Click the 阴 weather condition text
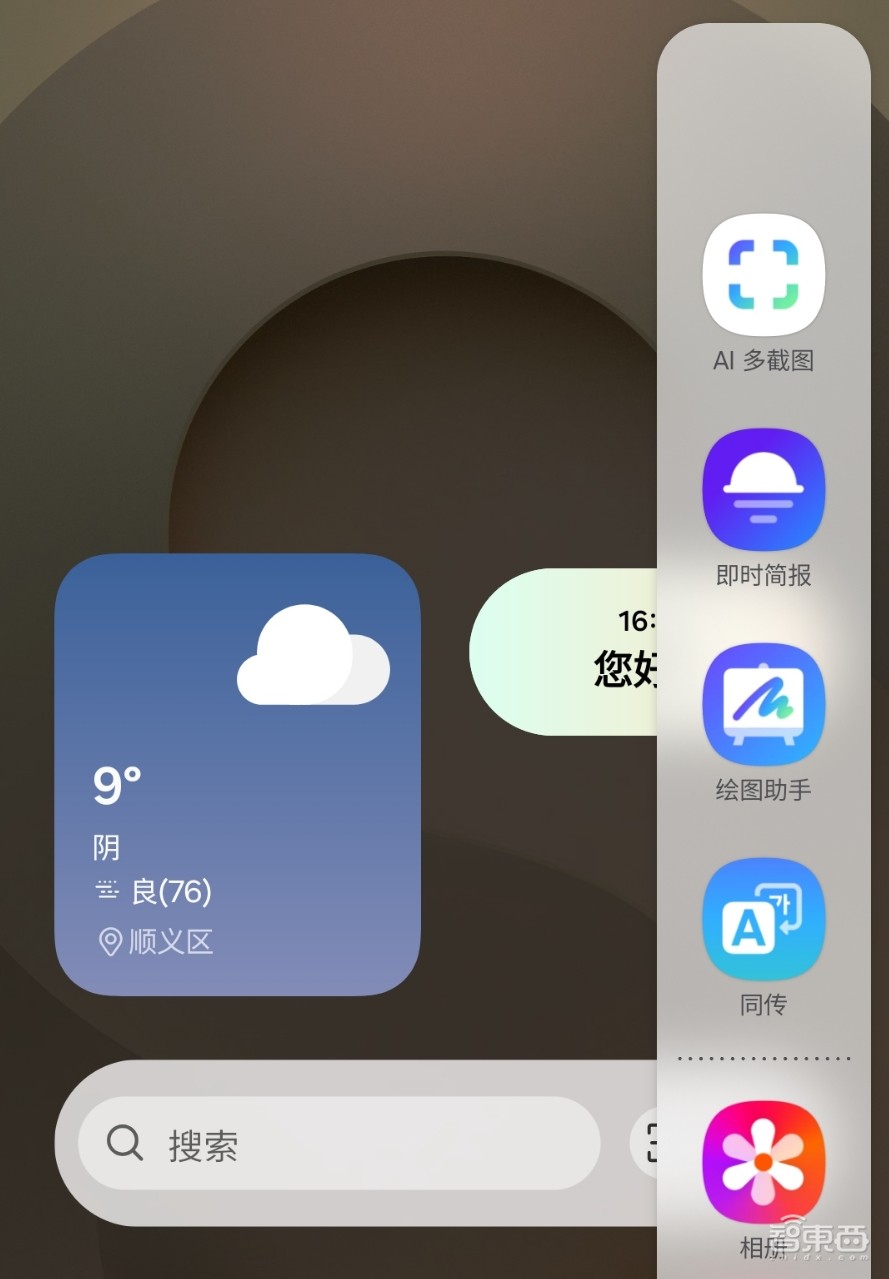 pyautogui.click(x=107, y=846)
